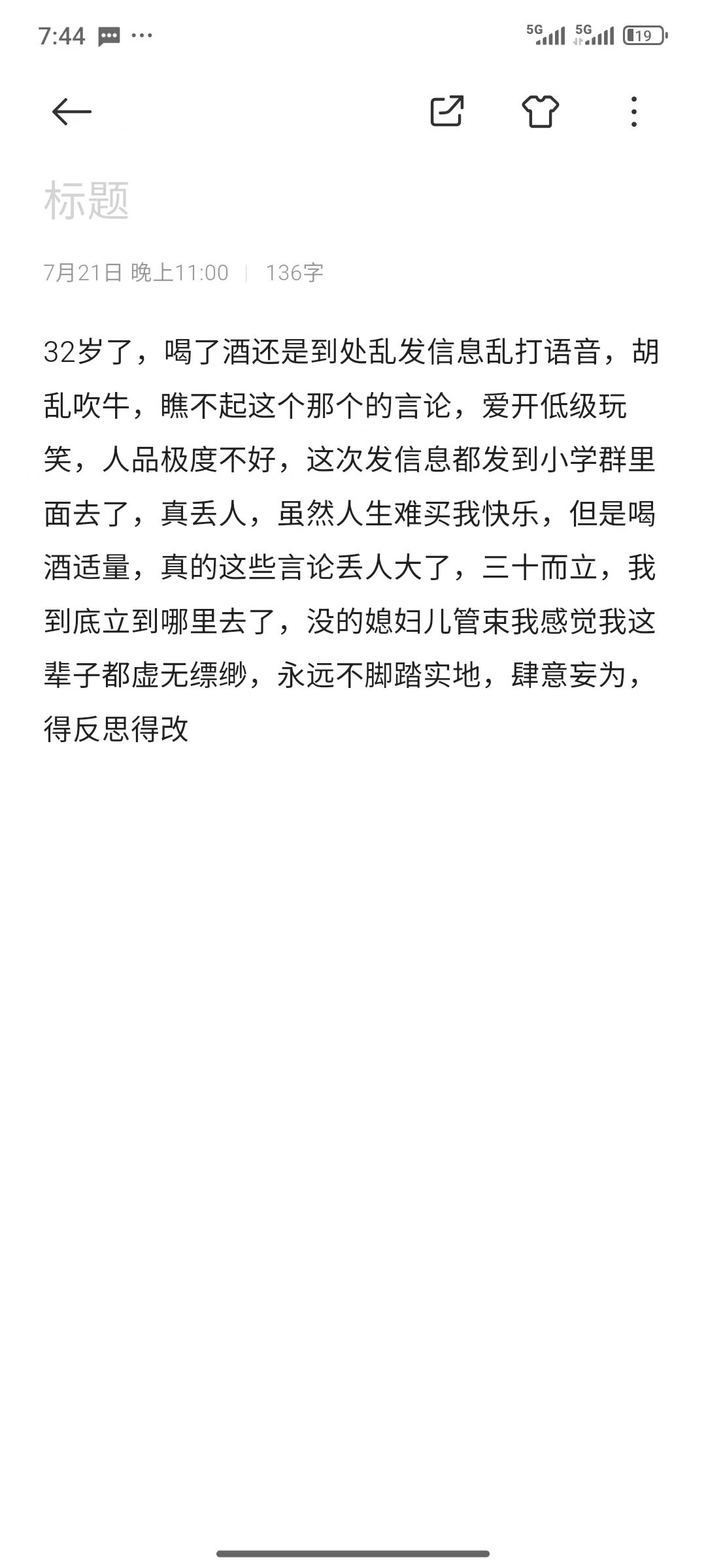Viewport: 706px width, 1568px height.
Task: Open the note theme (shirt) option
Action: pyautogui.click(x=541, y=111)
